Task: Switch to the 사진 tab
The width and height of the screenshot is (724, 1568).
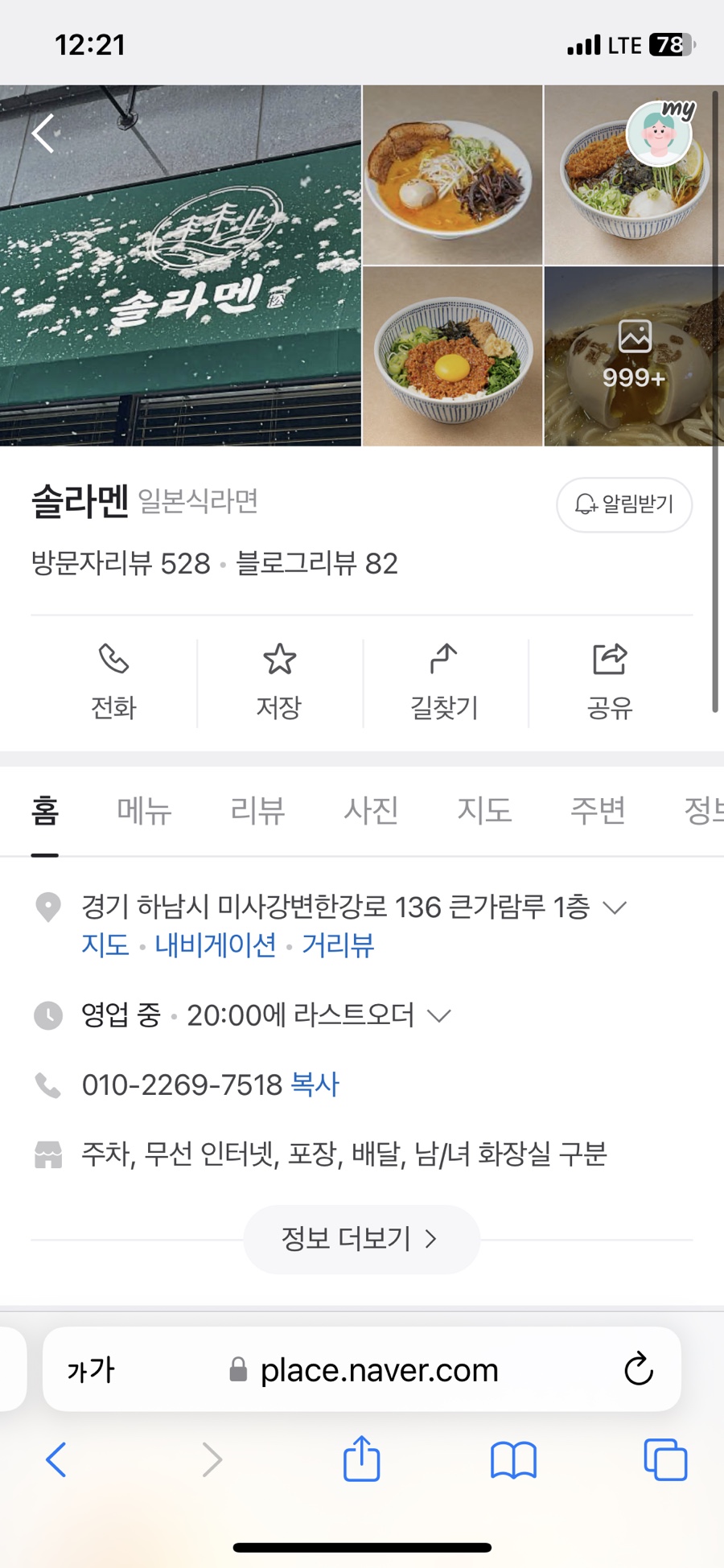Action: (371, 810)
